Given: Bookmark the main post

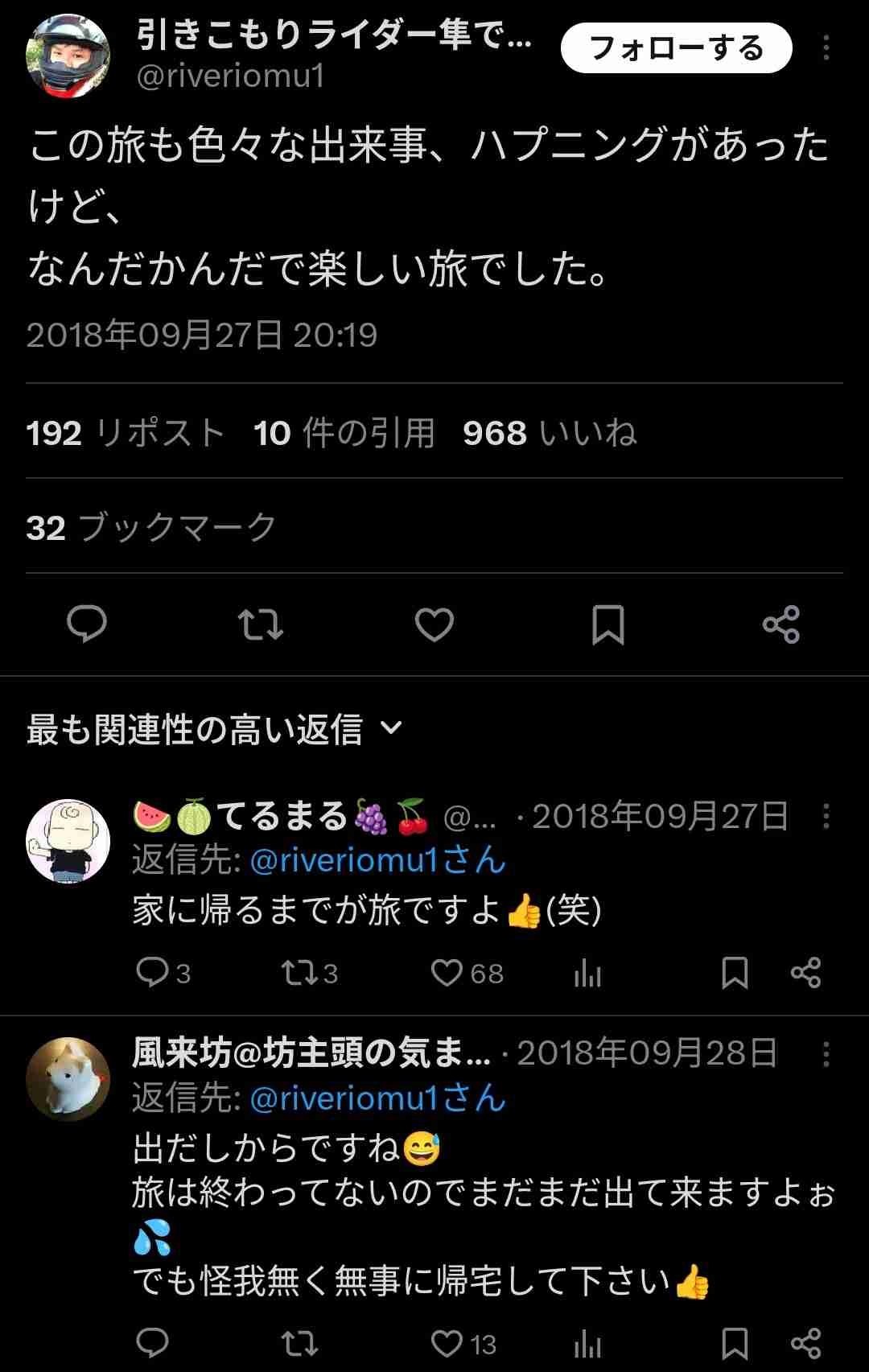Looking at the screenshot, I should (x=608, y=624).
